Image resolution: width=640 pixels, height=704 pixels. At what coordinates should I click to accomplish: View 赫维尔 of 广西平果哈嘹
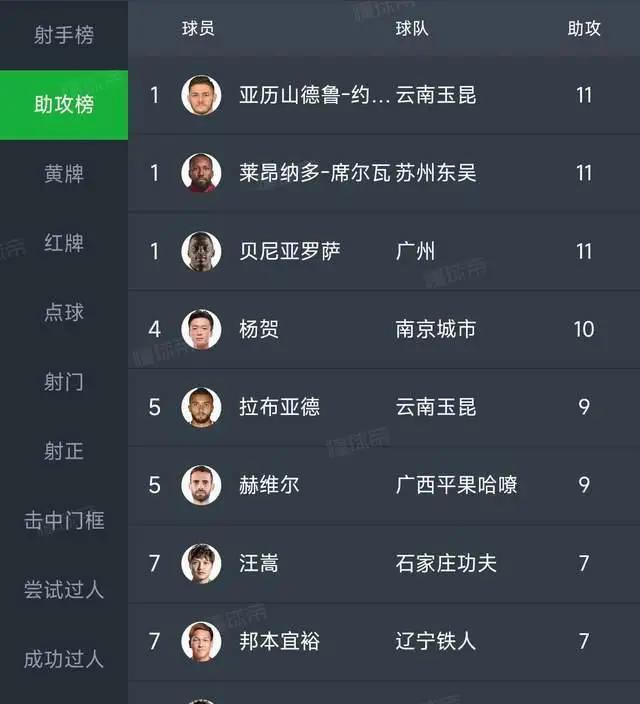click(x=270, y=485)
